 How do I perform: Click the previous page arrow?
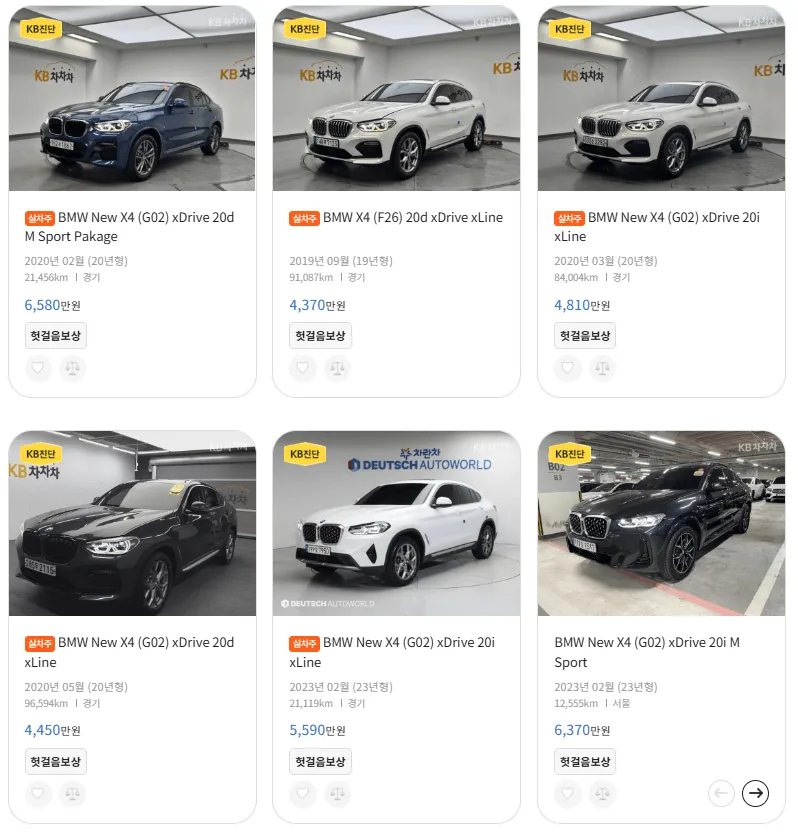721,793
